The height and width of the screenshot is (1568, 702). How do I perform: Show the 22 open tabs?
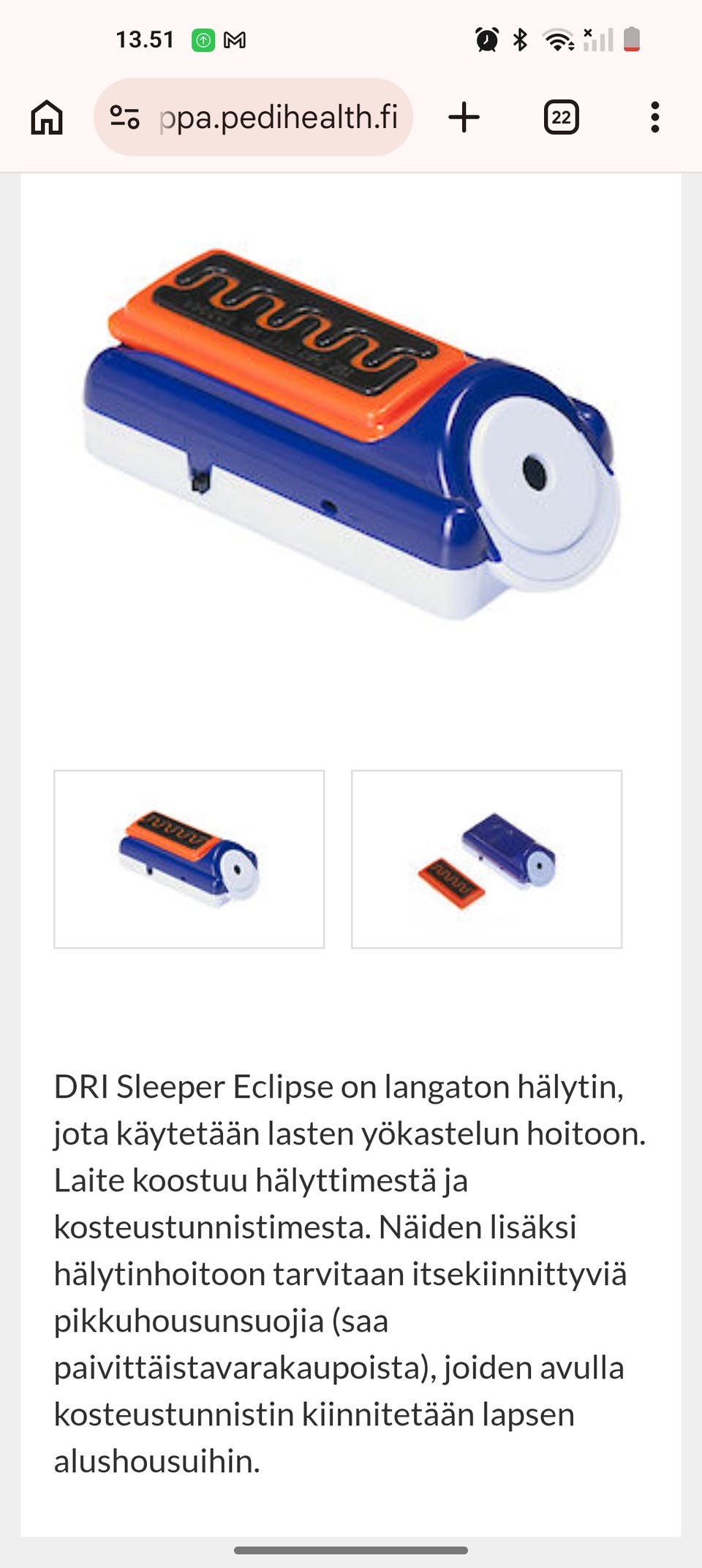pyautogui.click(x=561, y=117)
